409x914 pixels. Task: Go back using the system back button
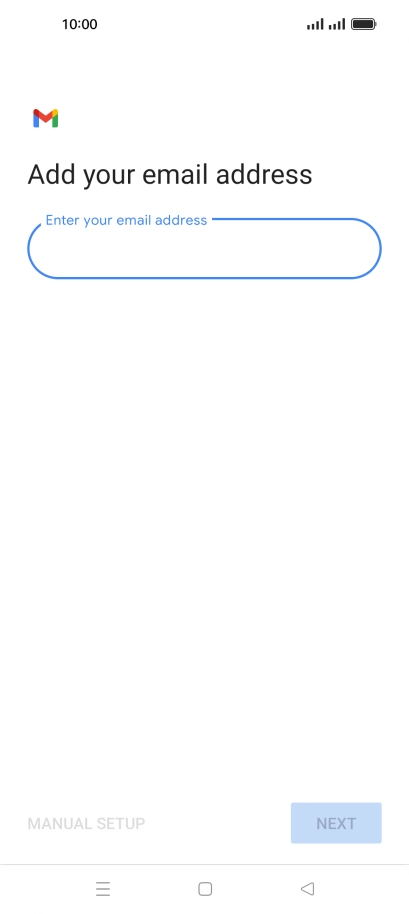tap(307, 889)
